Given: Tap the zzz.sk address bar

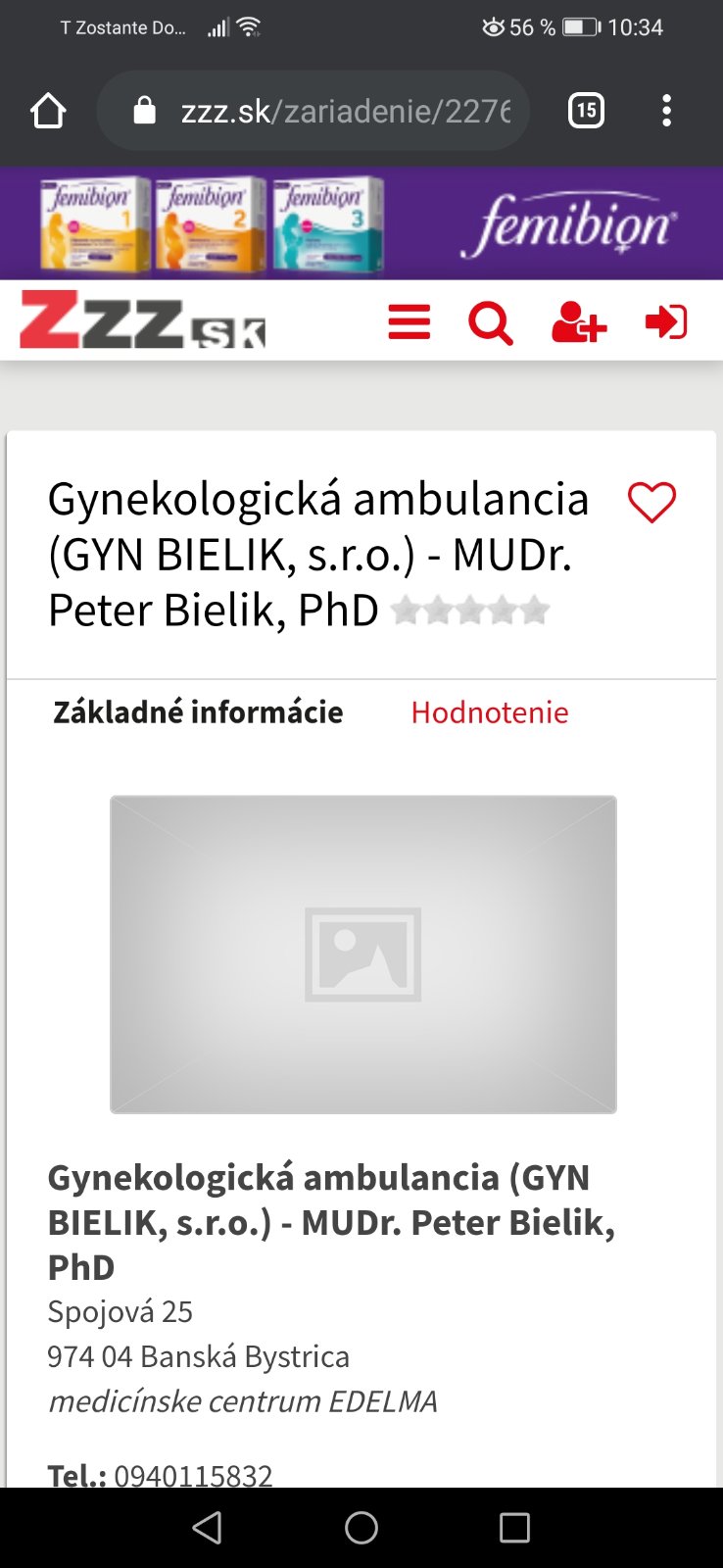Looking at the screenshot, I should tap(323, 111).
